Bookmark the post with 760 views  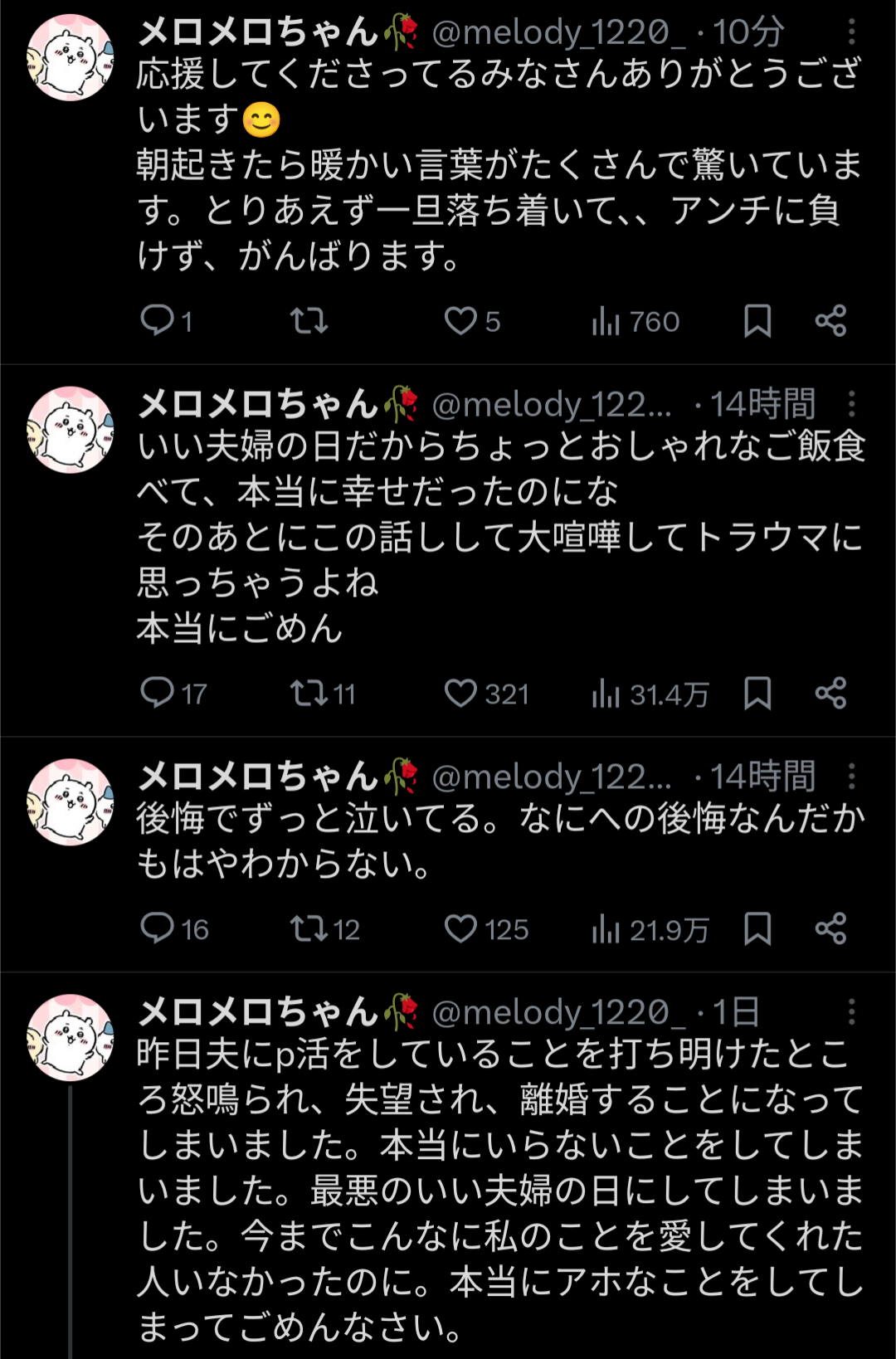tap(757, 321)
